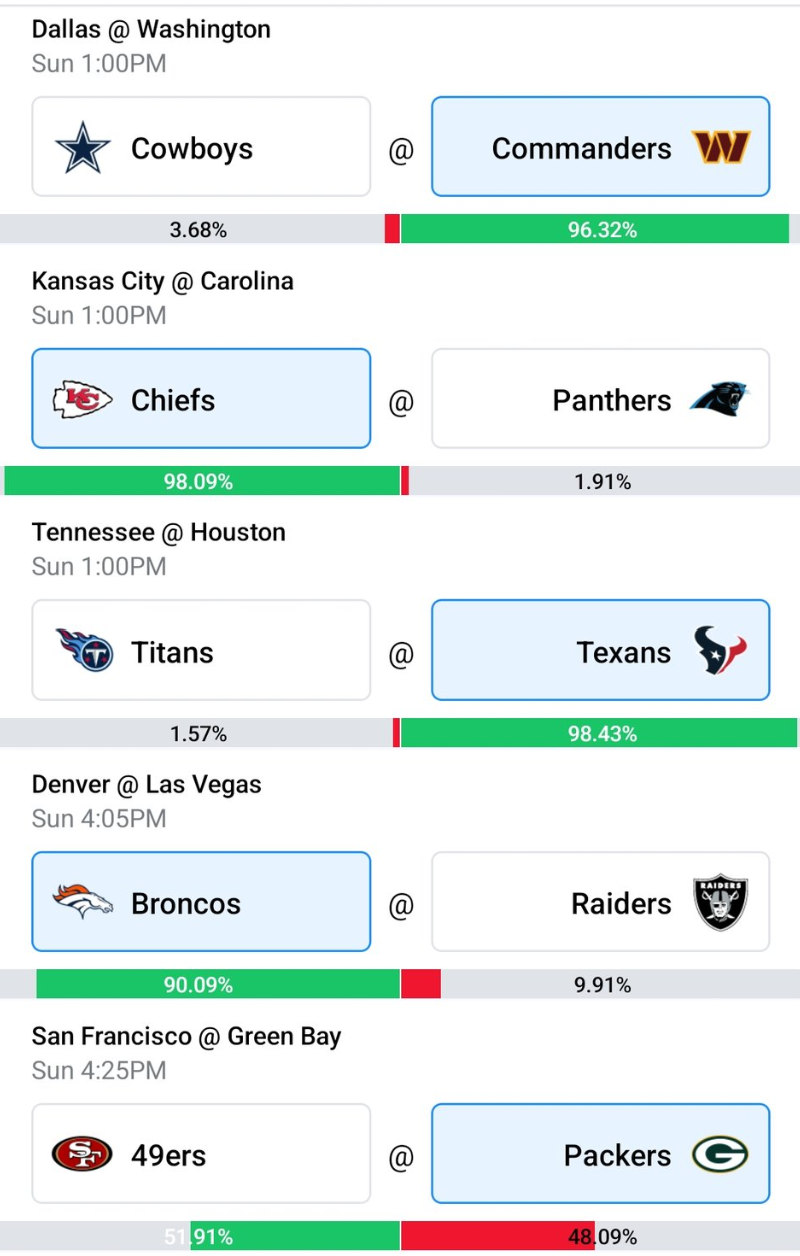Choose the Chiefs as winner

[201, 399]
